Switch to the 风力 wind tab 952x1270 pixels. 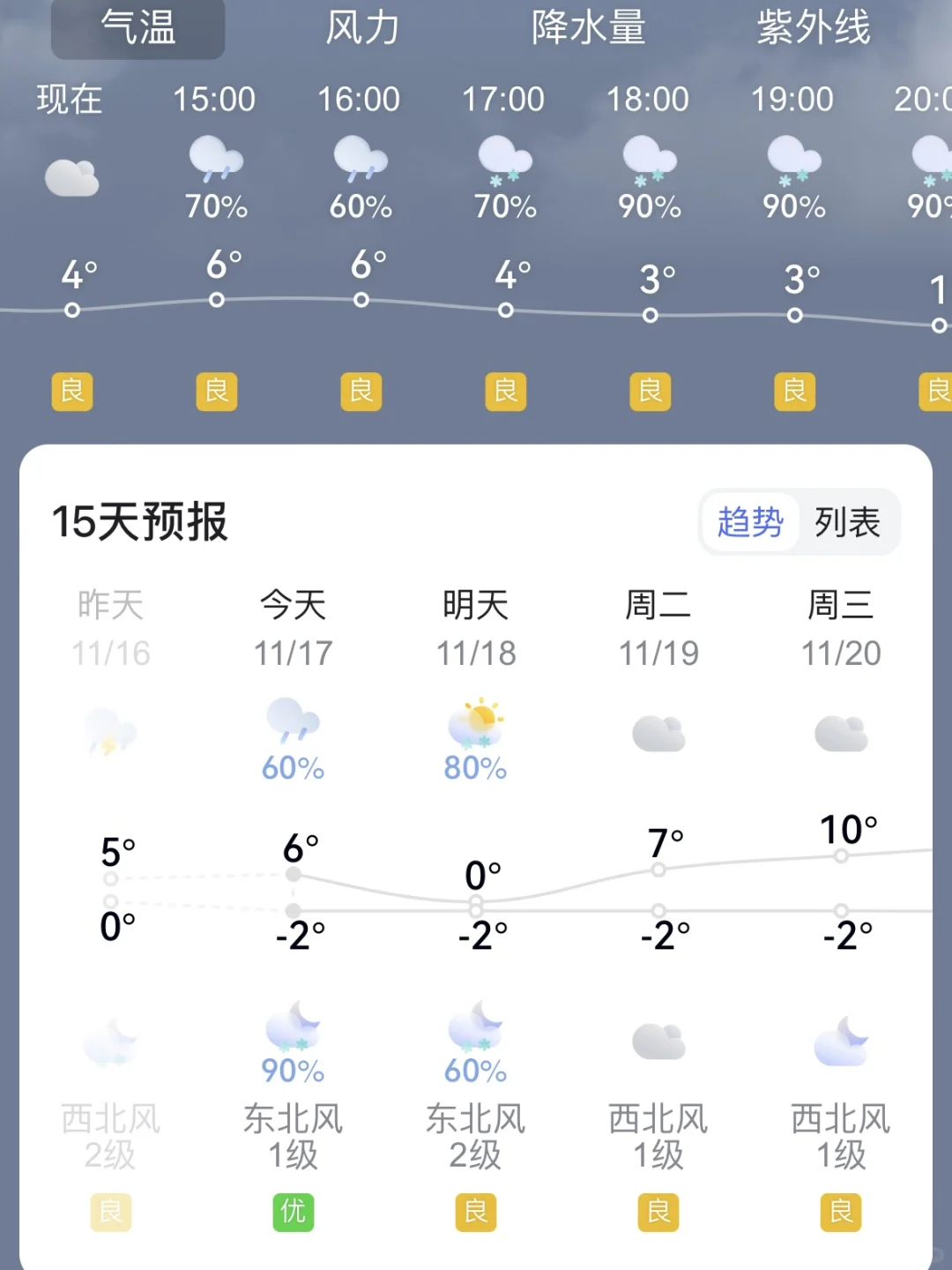tap(363, 28)
